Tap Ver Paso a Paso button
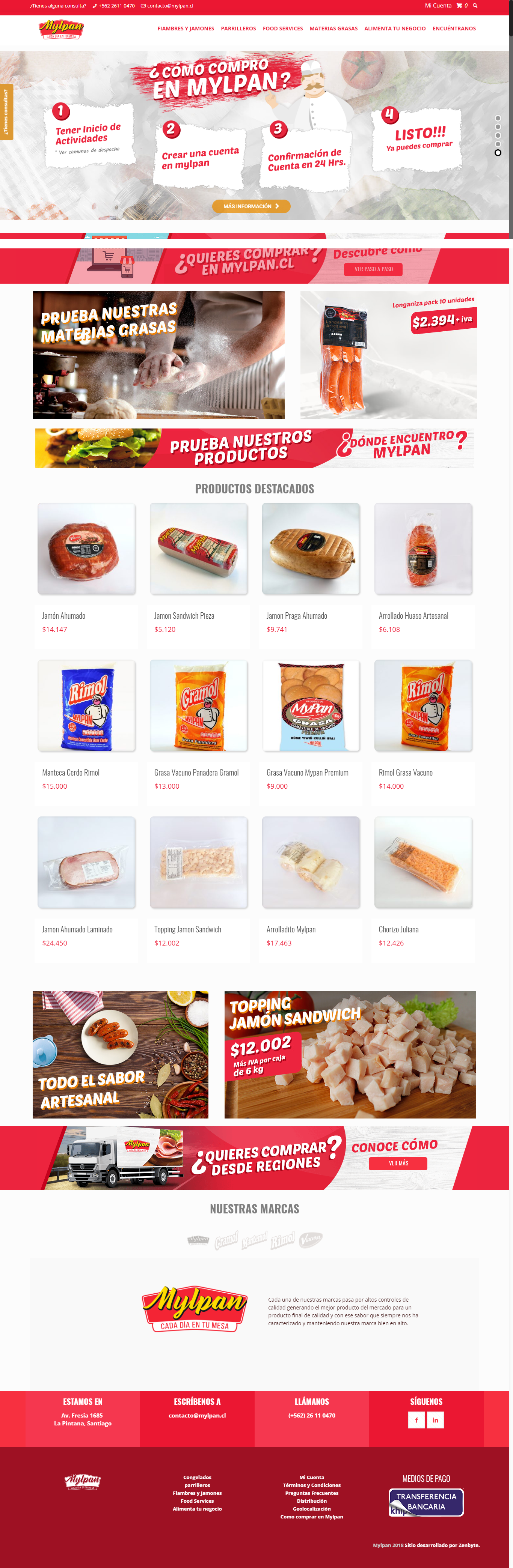Viewport: 513px width, 1568px height. 373,269
